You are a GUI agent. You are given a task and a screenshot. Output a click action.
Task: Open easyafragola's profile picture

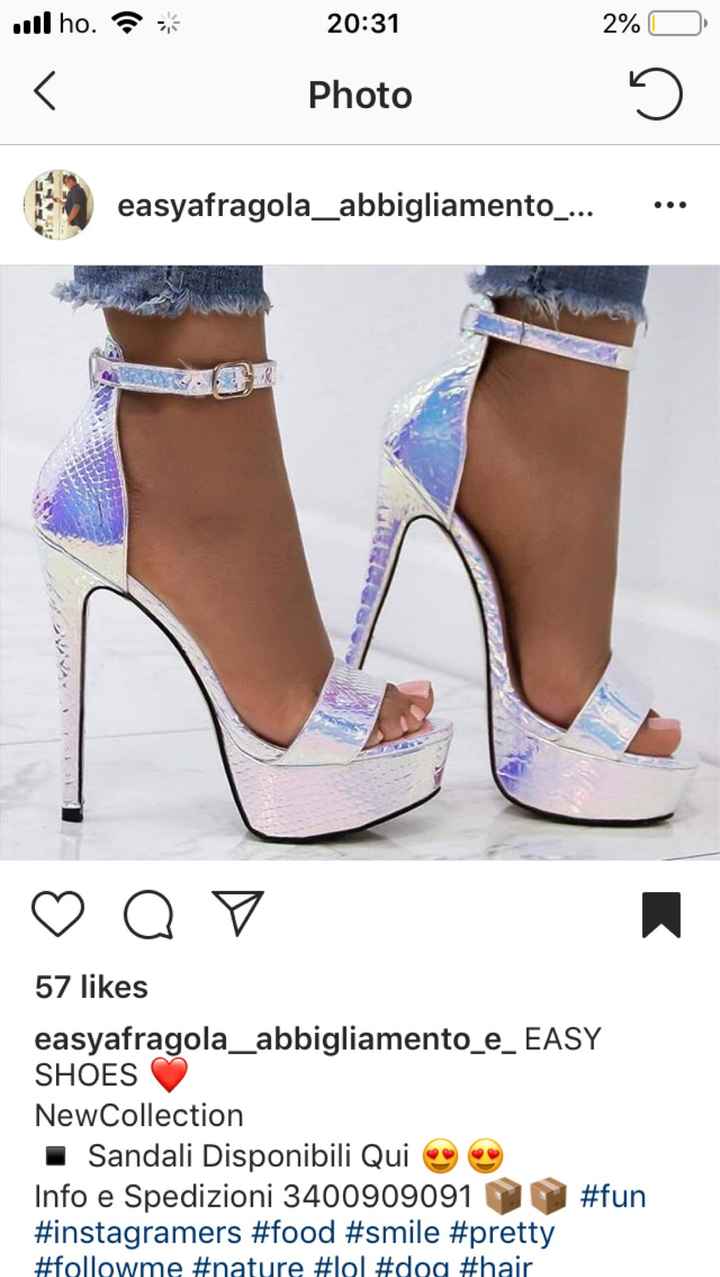click(x=56, y=204)
